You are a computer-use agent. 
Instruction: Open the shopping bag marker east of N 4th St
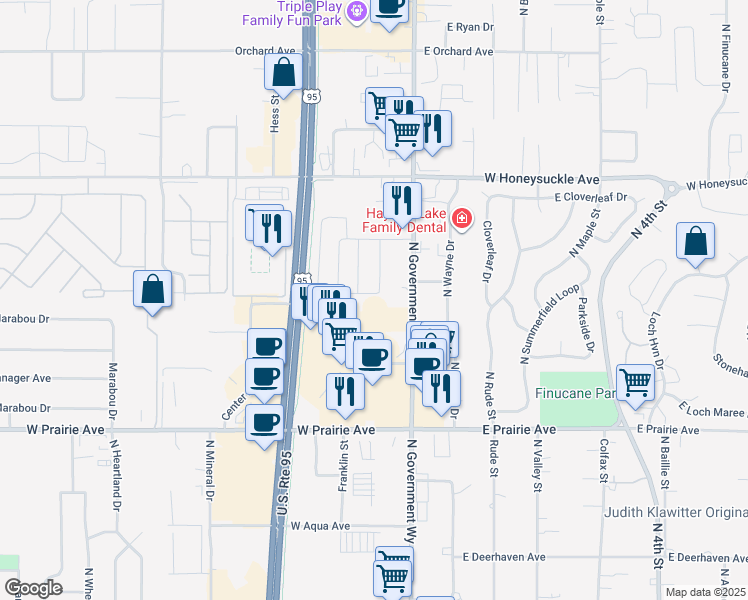[x=695, y=242]
